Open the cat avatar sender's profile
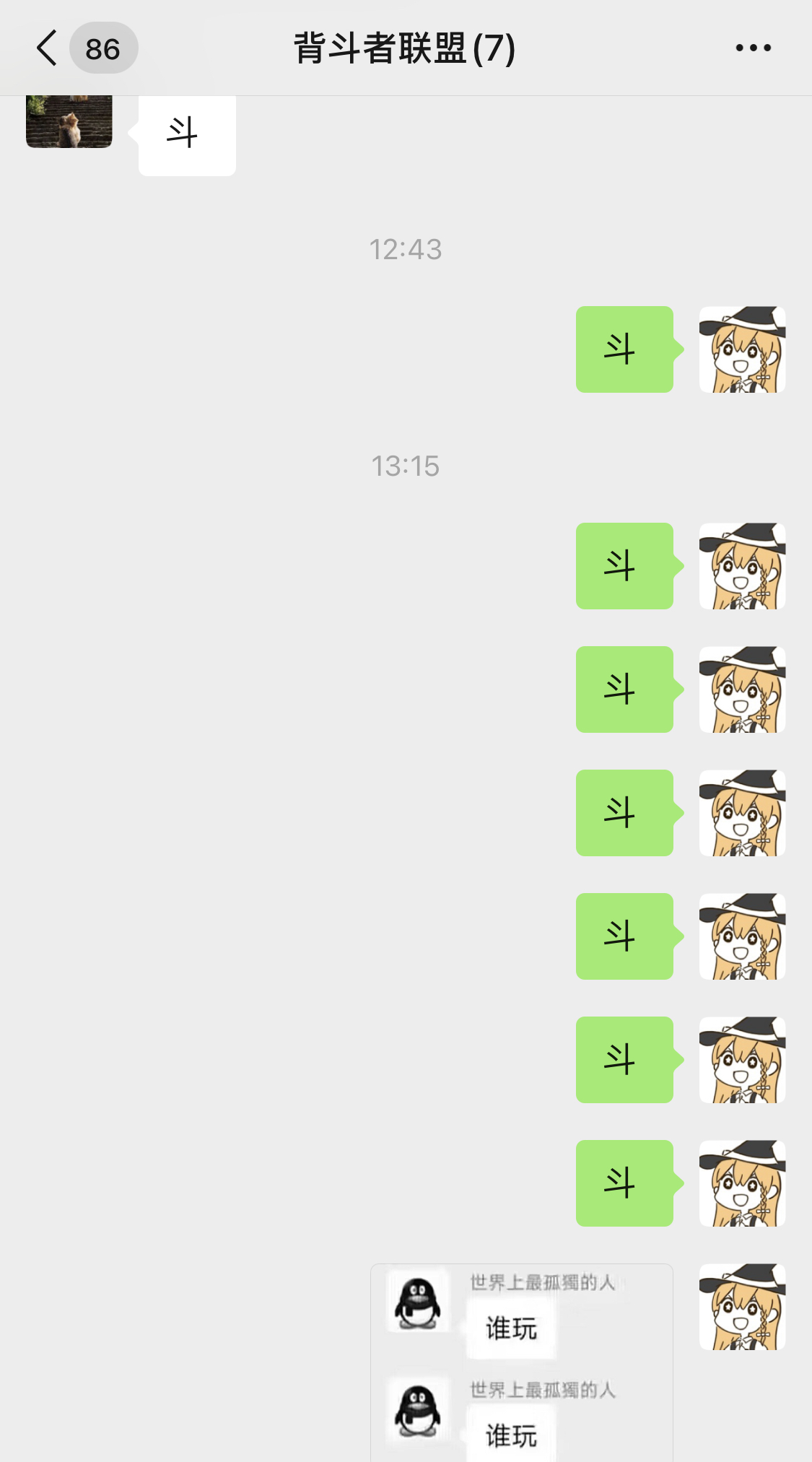Screen dimensions: 812x1462 pyautogui.click(x=69, y=123)
